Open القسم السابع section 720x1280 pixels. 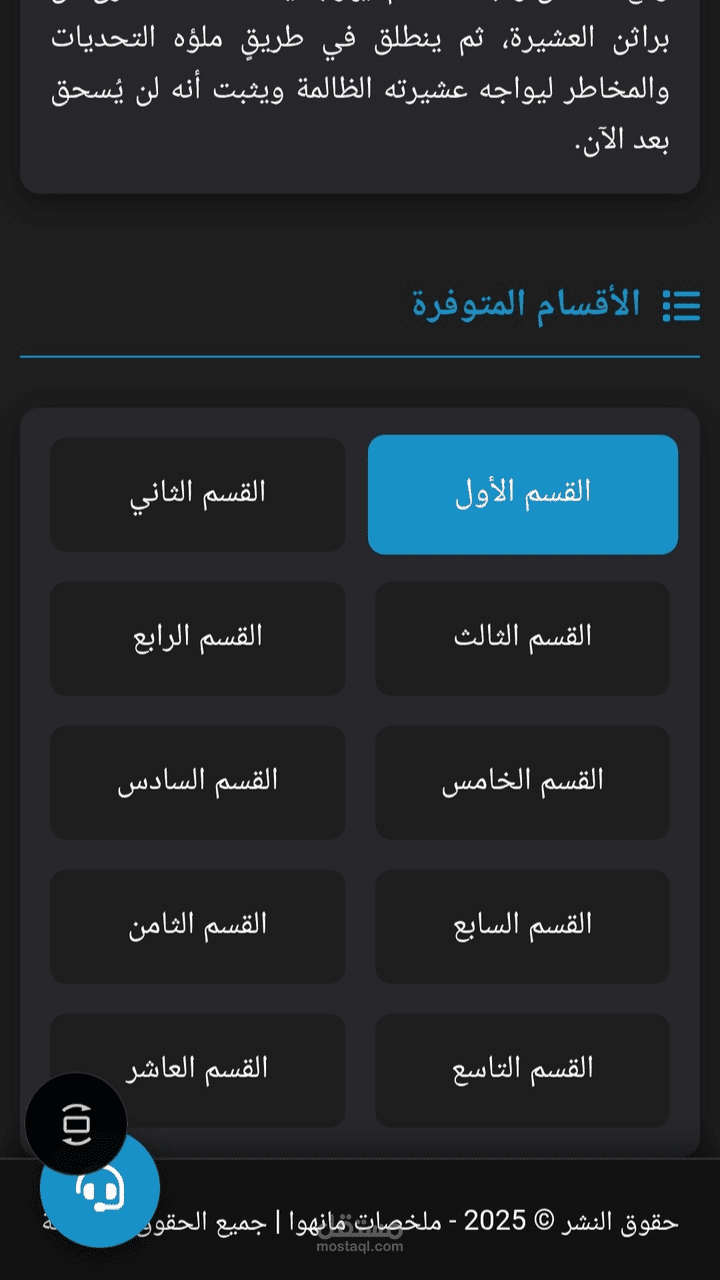coord(522,925)
